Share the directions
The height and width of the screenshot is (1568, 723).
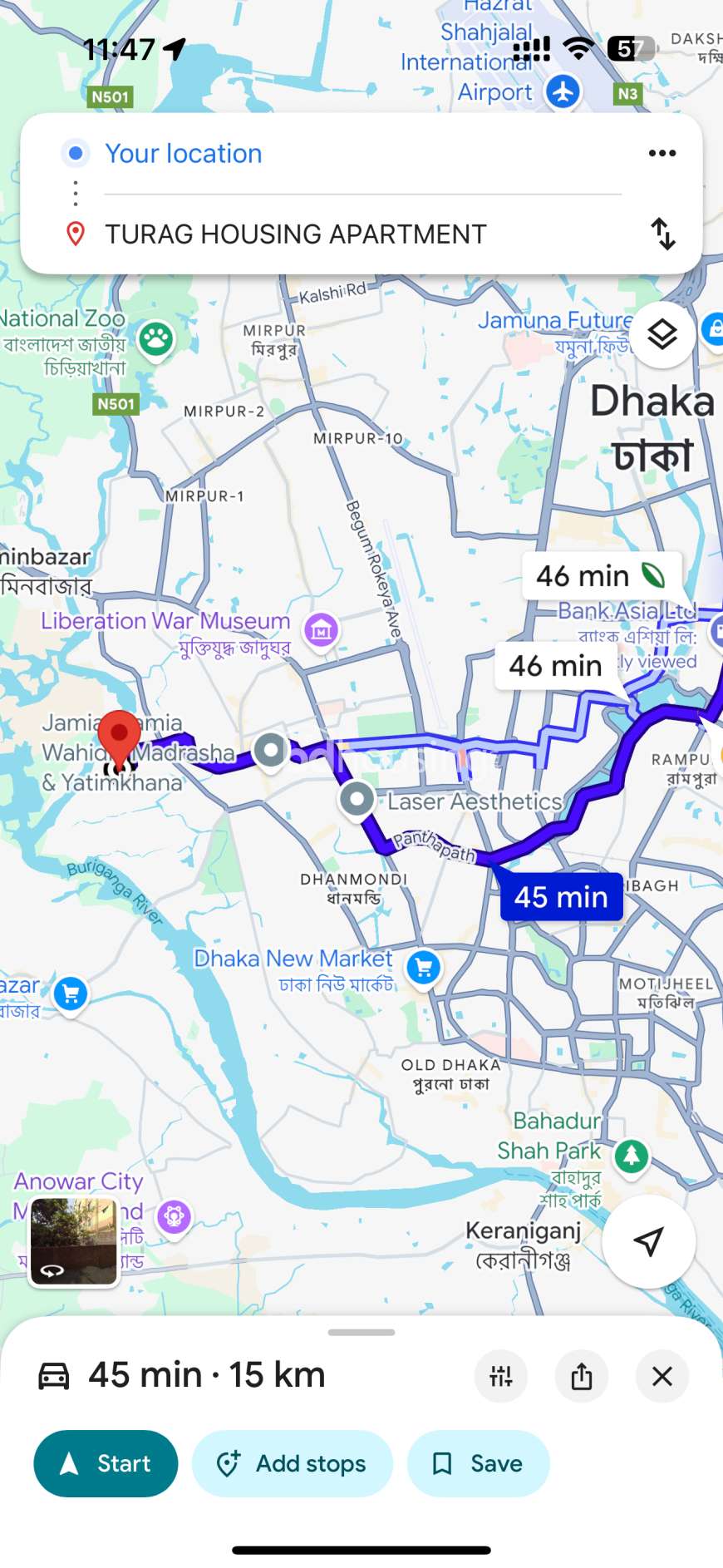[582, 1376]
